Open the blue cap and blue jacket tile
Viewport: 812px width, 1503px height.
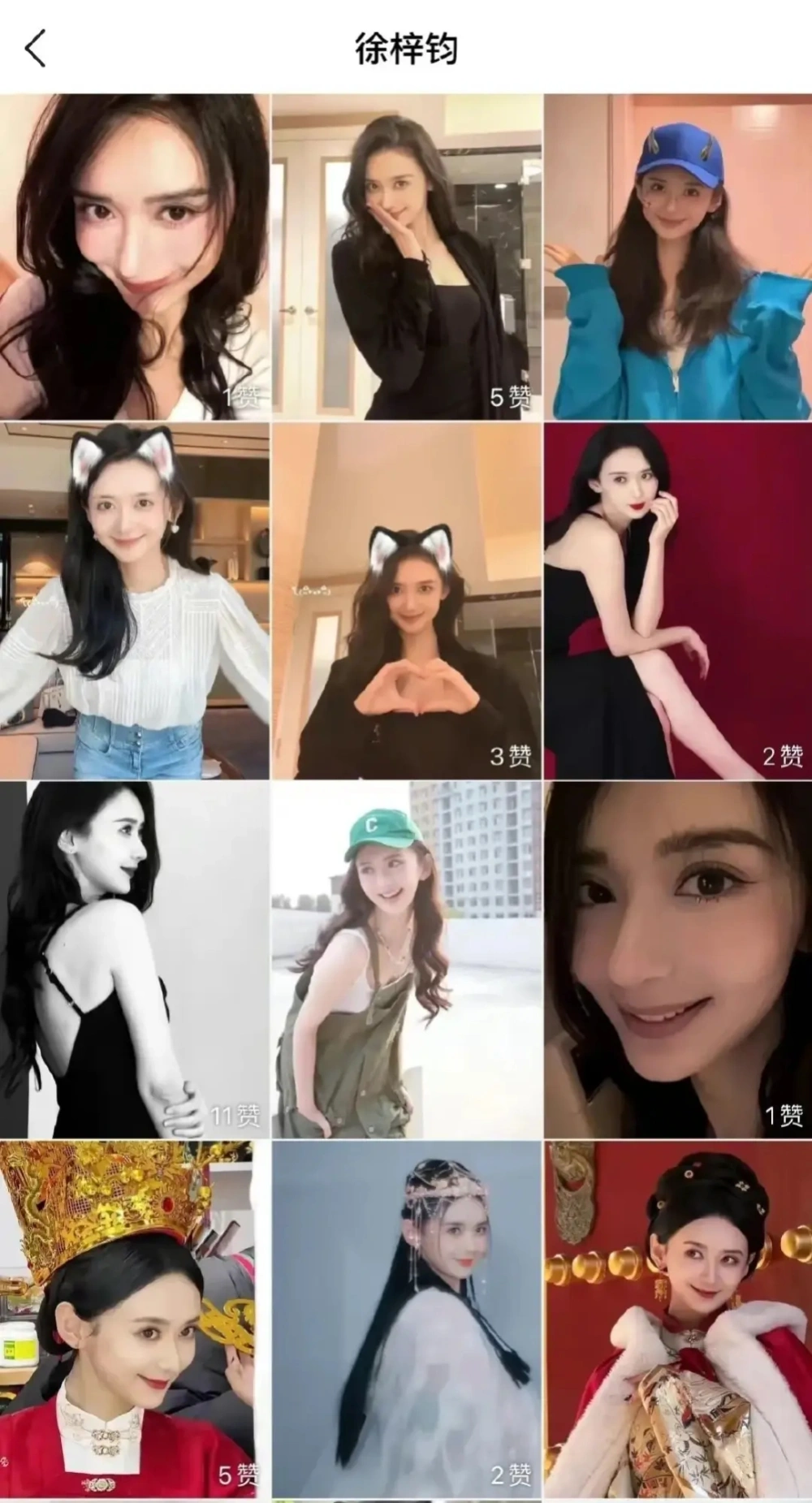coord(678,257)
